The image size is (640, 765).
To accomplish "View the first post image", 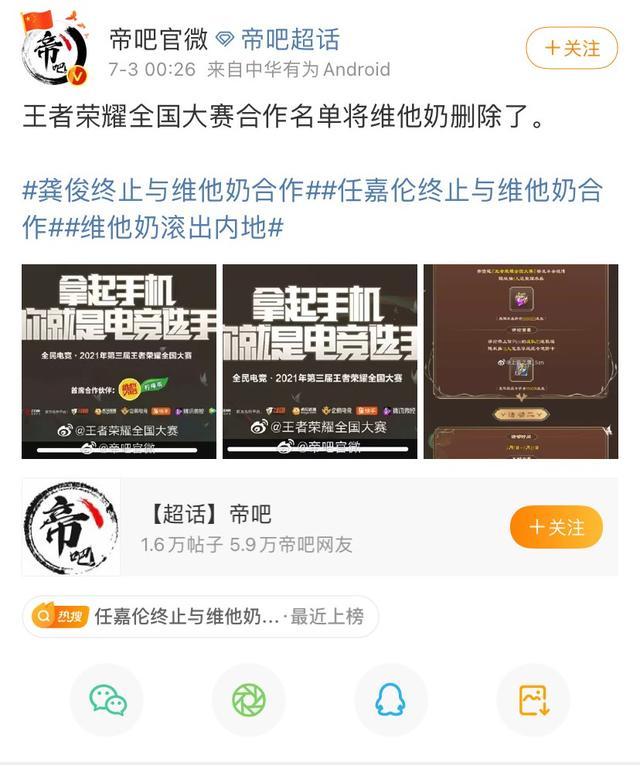I will 119,361.
